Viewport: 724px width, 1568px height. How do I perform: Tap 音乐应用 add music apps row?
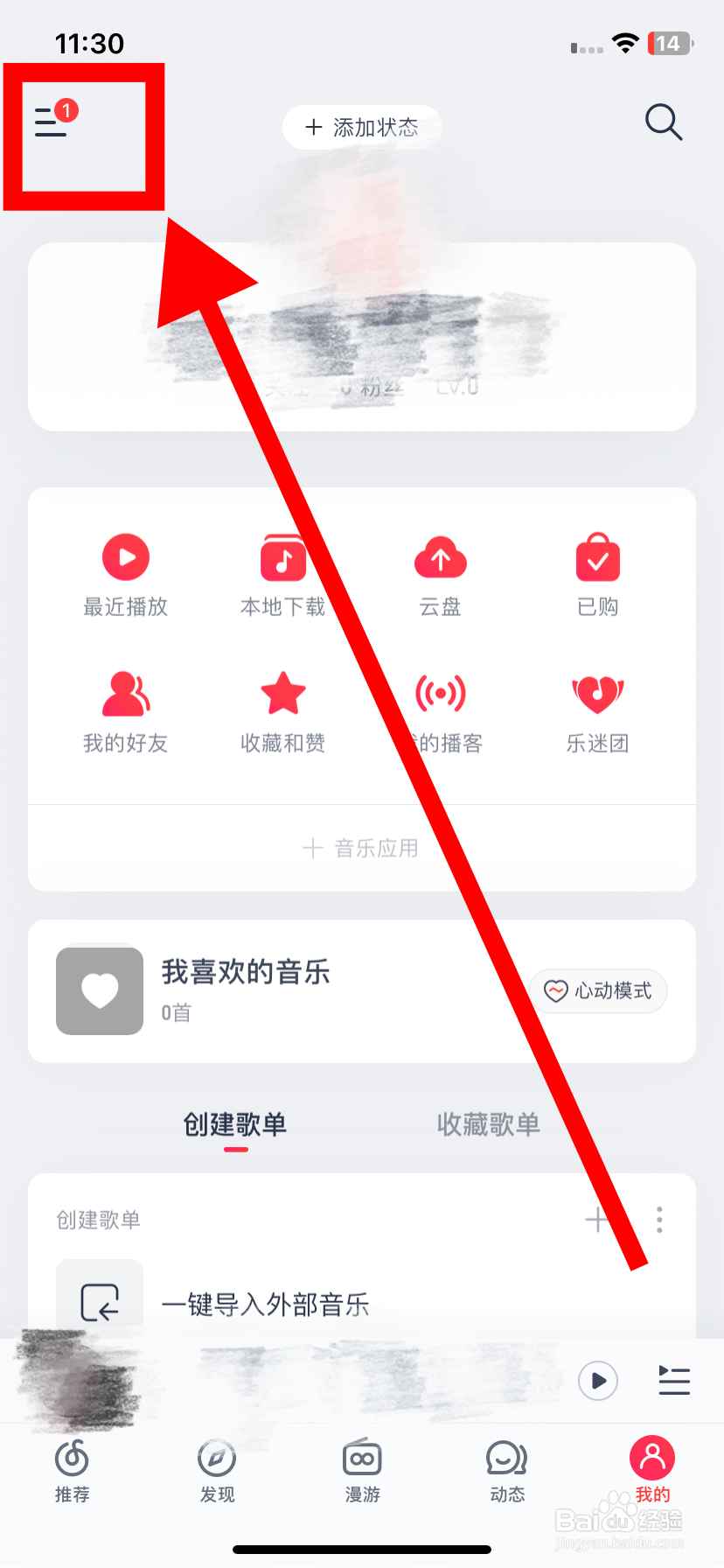point(362,847)
